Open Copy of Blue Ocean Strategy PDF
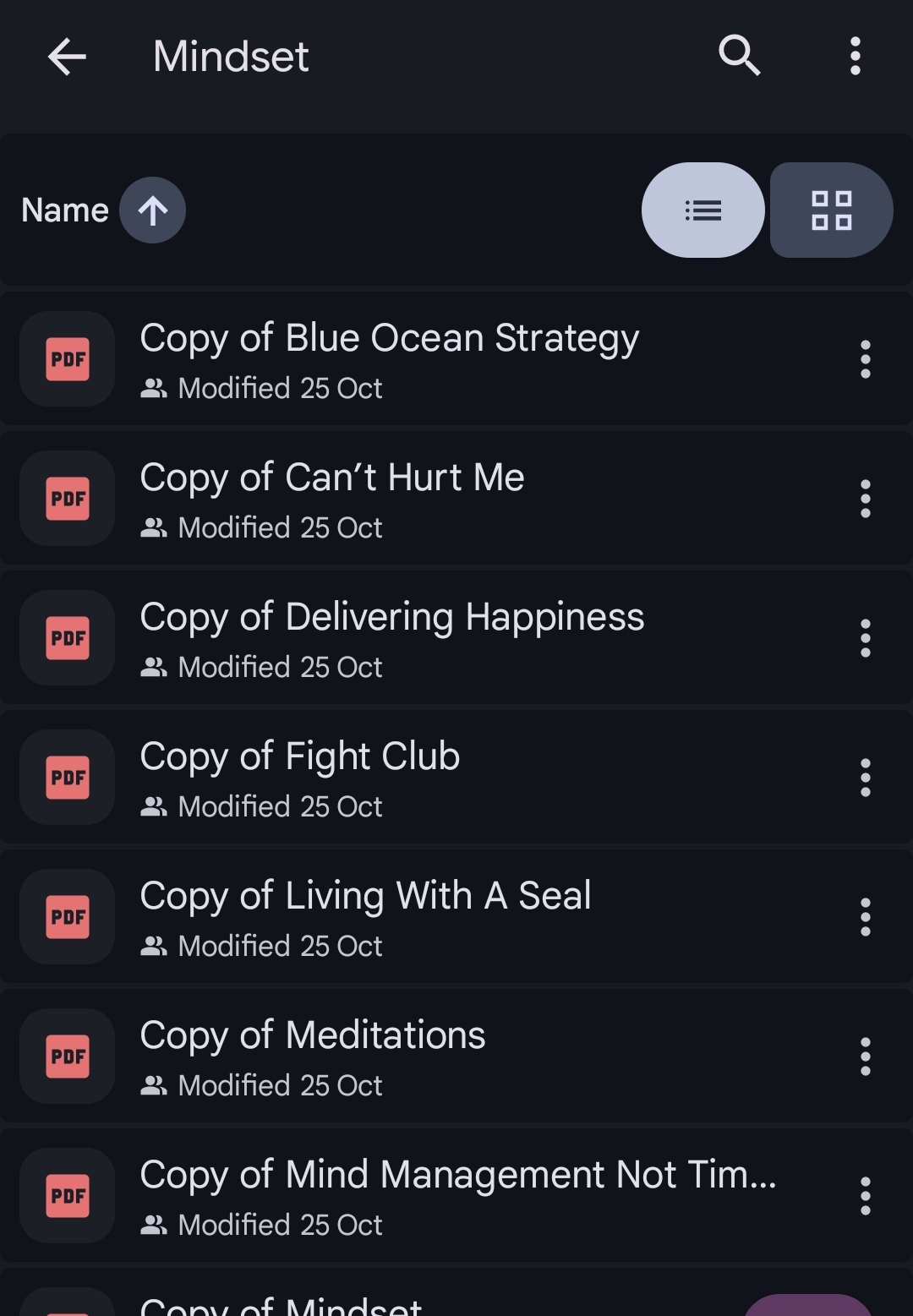 [x=389, y=359]
